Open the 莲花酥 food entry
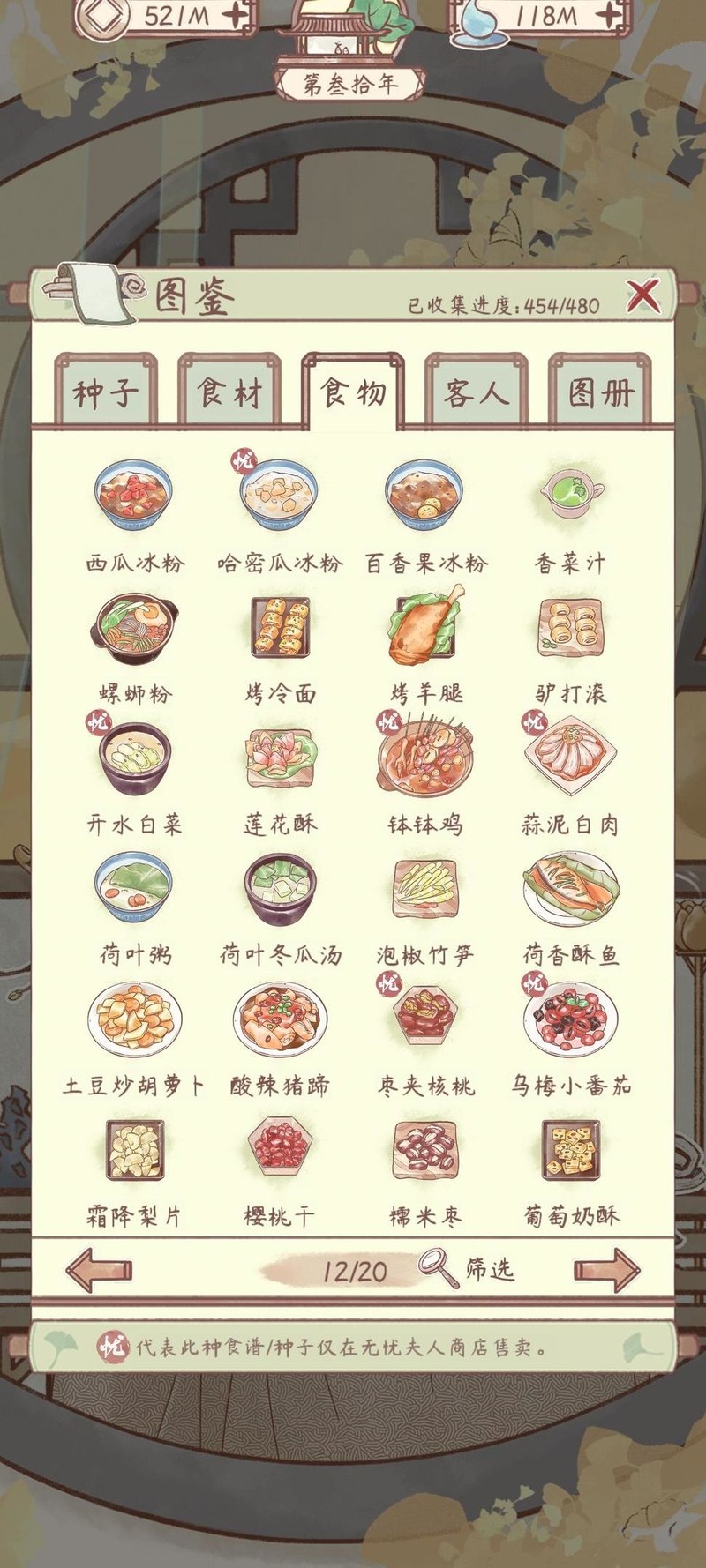The width and height of the screenshot is (706, 1568). 280,758
